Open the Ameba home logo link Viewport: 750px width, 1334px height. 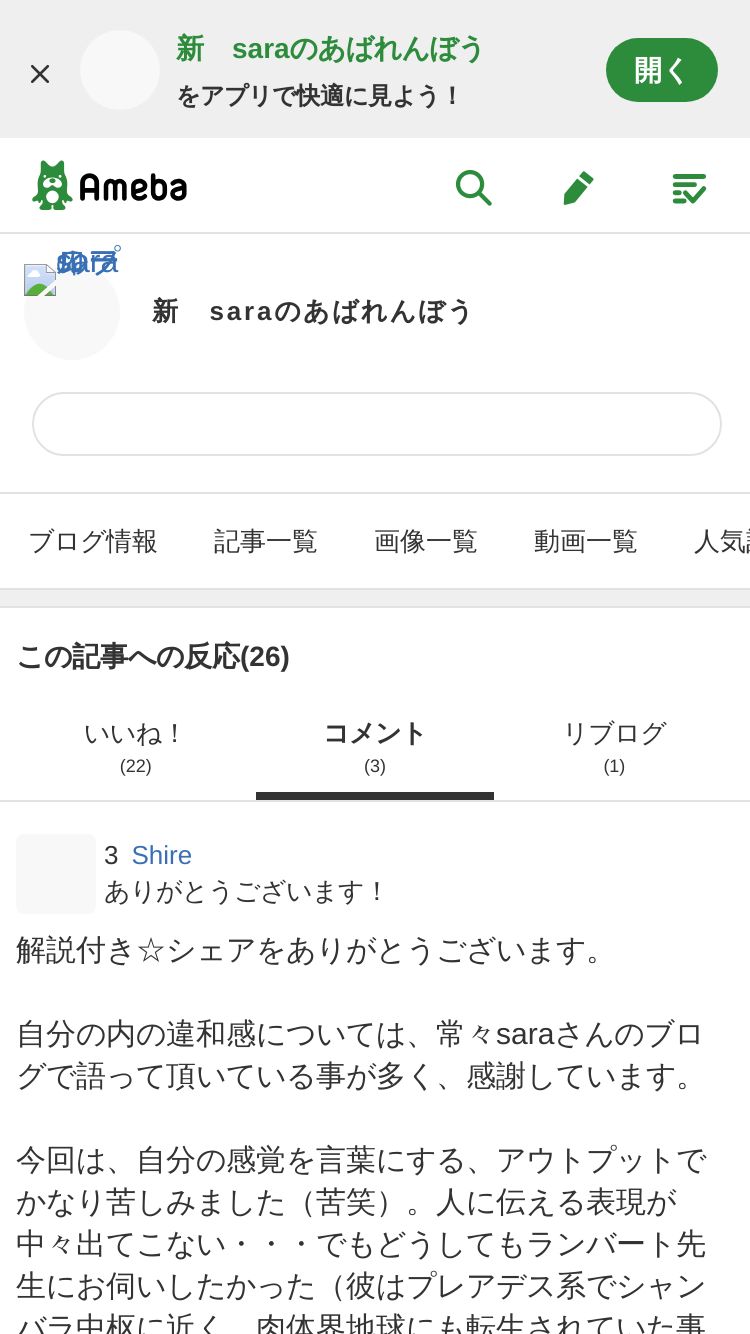[x=110, y=186]
